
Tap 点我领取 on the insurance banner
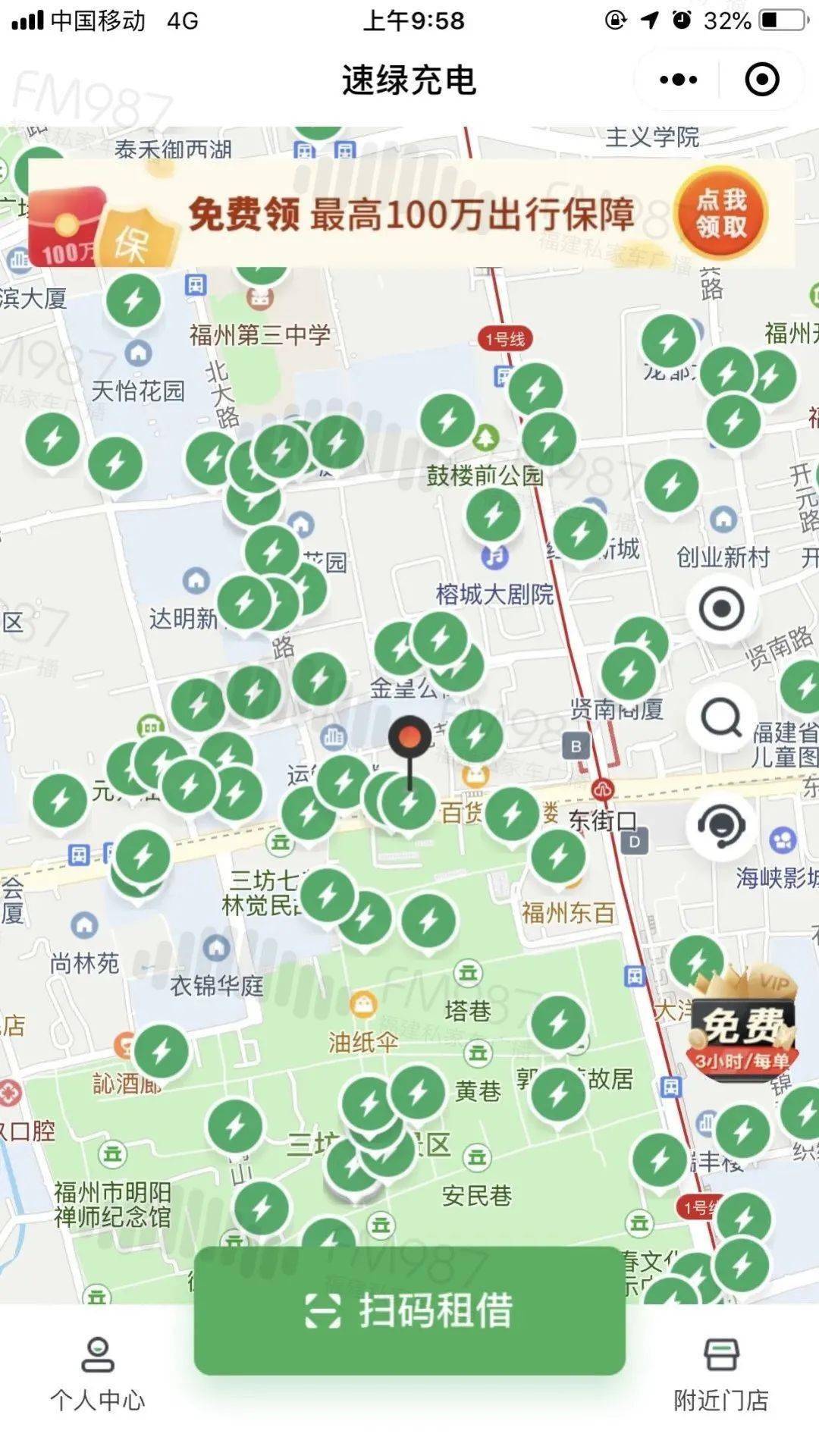click(721, 214)
